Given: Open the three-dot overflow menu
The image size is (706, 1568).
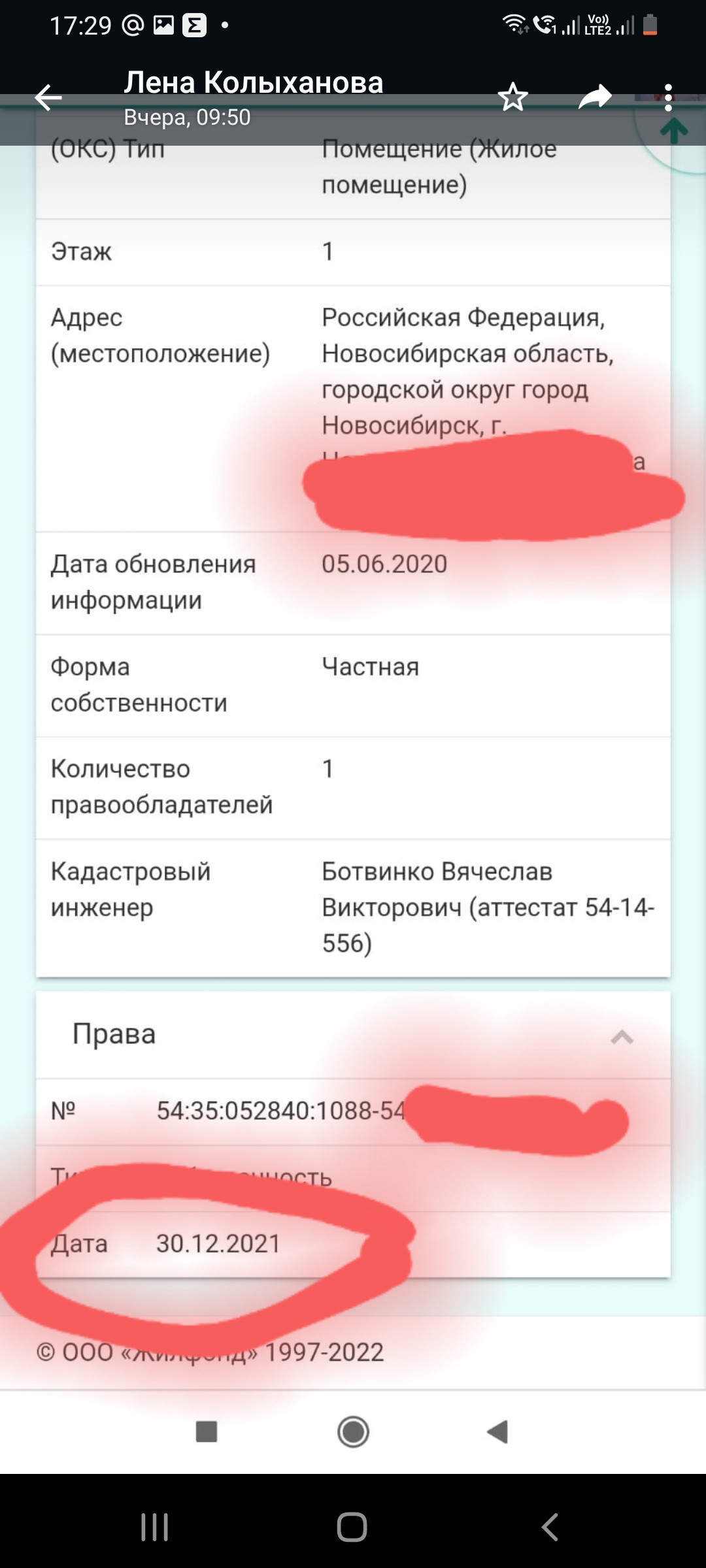Looking at the screenshot, I should [x=668, y=97].
